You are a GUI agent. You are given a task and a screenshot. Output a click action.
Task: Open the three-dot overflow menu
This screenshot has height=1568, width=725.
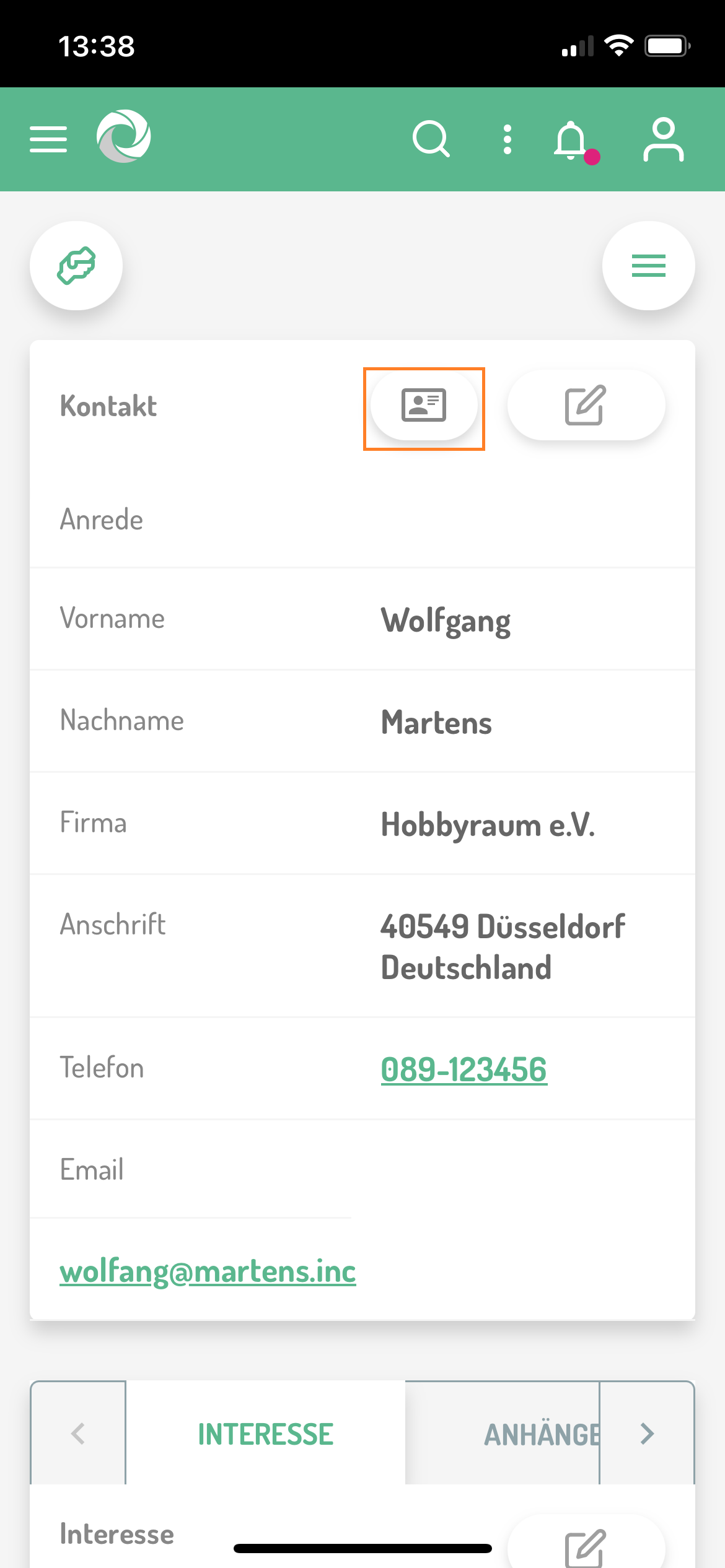pyautogui.click(x=507, y=139)
